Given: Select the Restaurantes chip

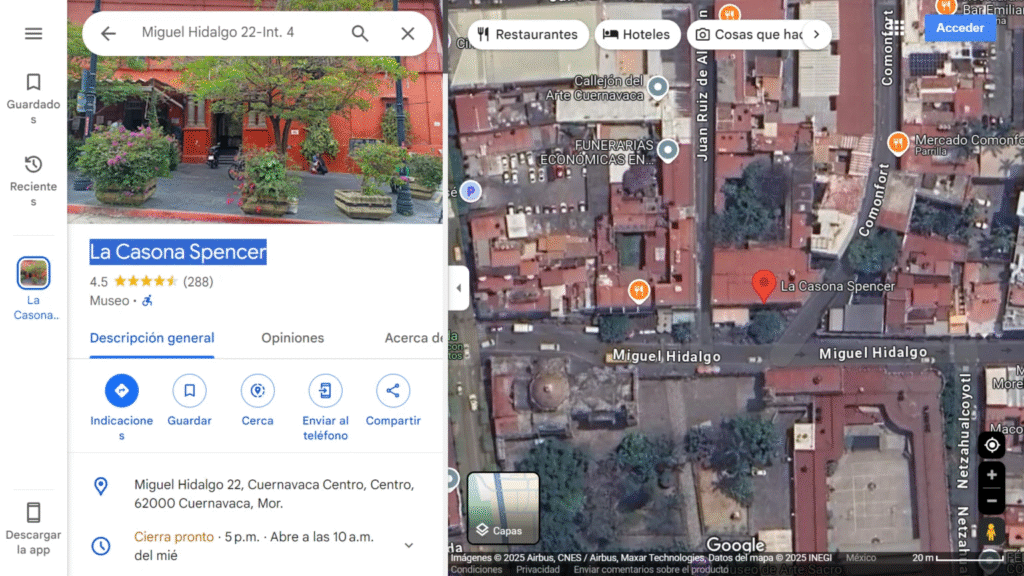Looking at the screenshot, I should (527, 34).
